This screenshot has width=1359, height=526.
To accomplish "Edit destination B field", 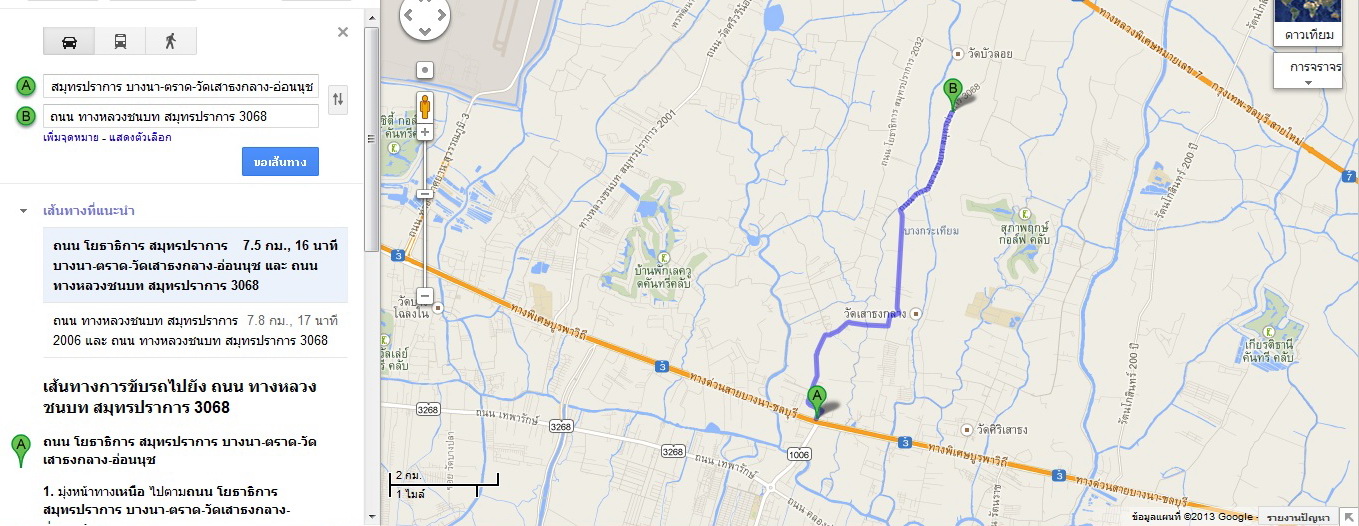I will click(180, 116).
